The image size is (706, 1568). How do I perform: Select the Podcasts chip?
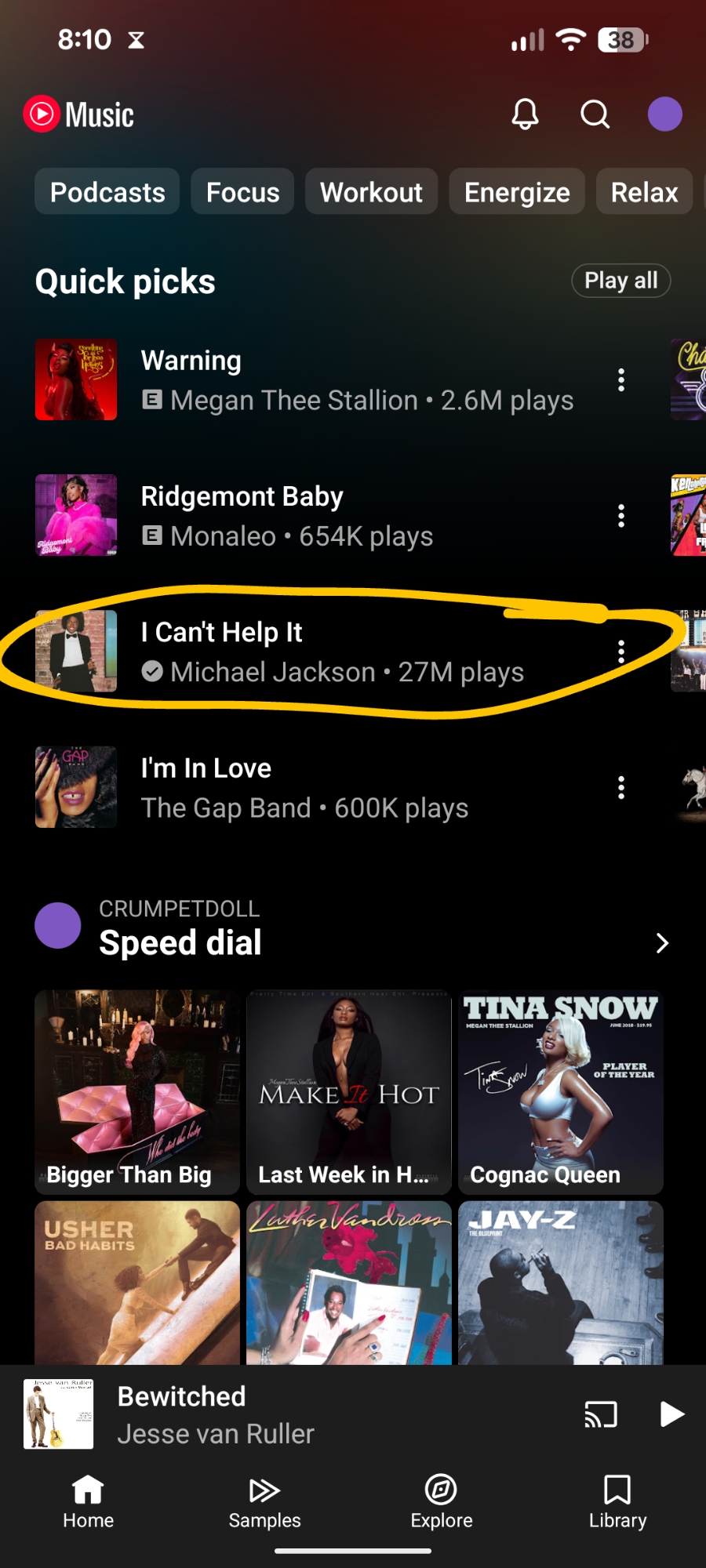click(107, 192)
